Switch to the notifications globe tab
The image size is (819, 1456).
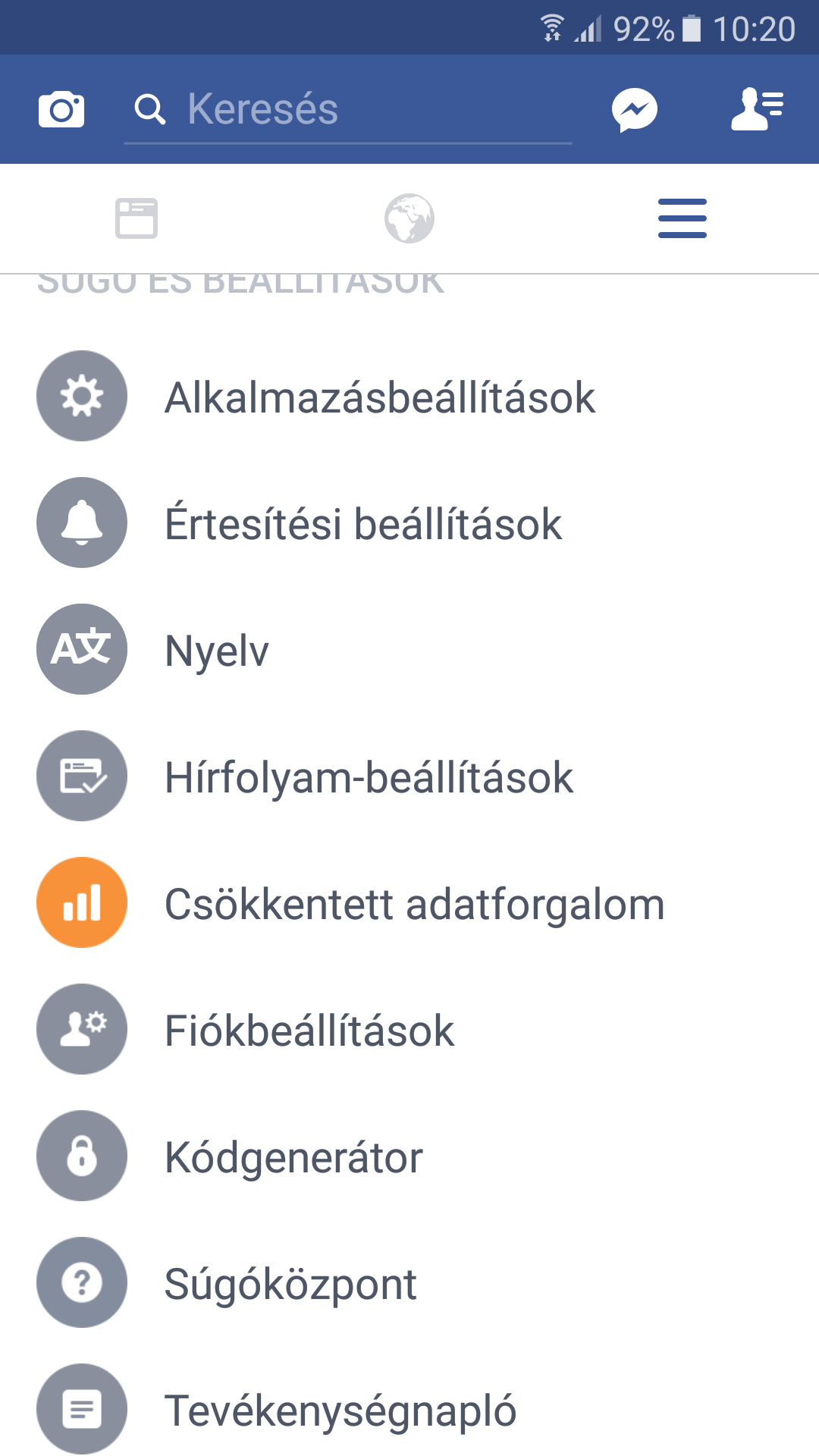pyautogui.click(x=409, y=218)
